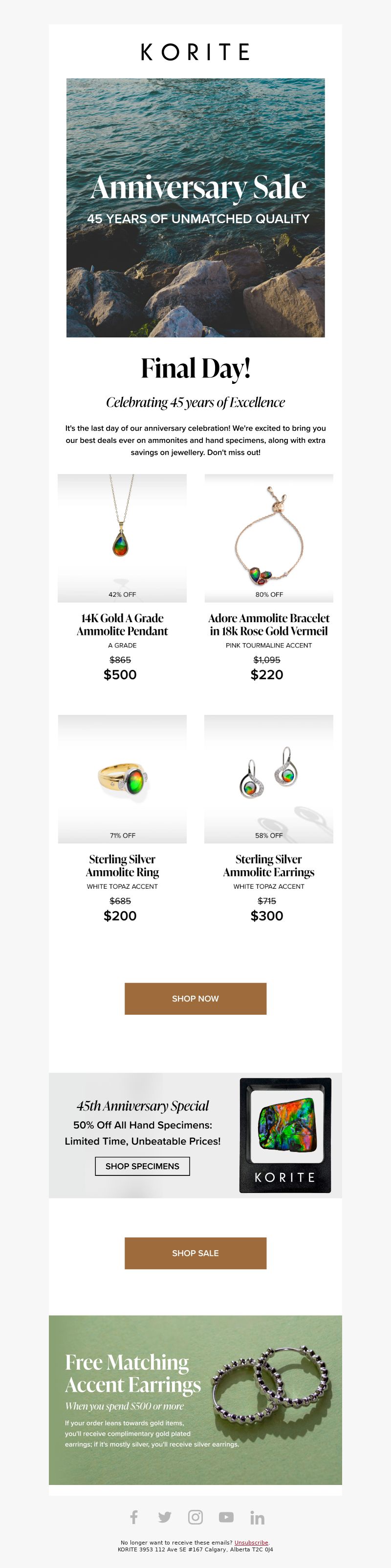Open the 14K Gold Ammolite Pendant product
Screen dimensions: 391x1568
(122, 538)
